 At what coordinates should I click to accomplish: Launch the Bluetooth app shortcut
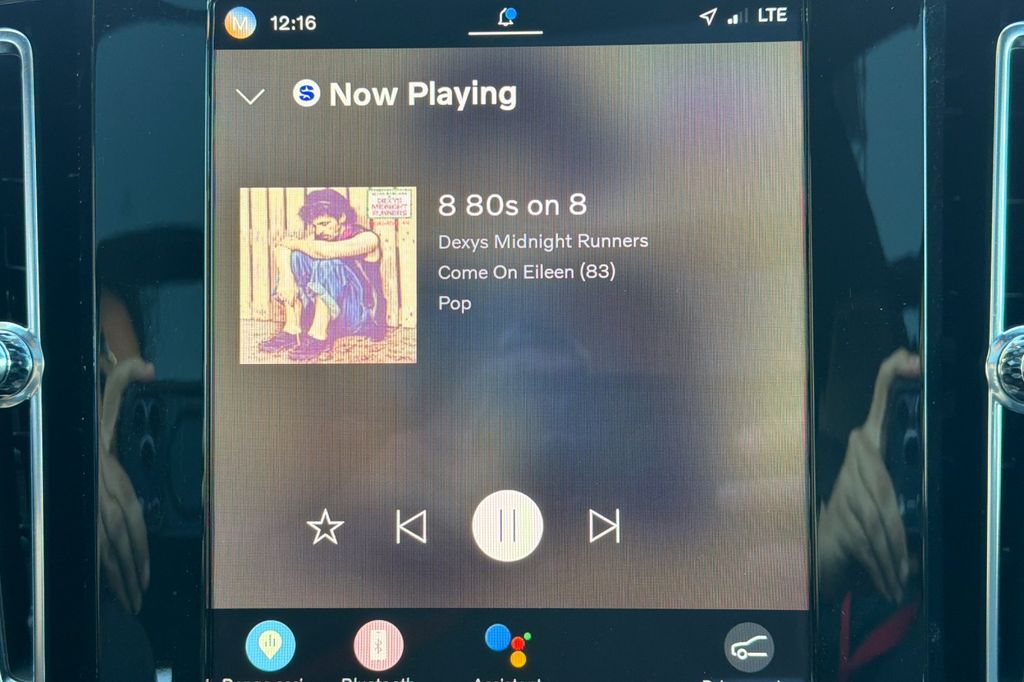378,646
